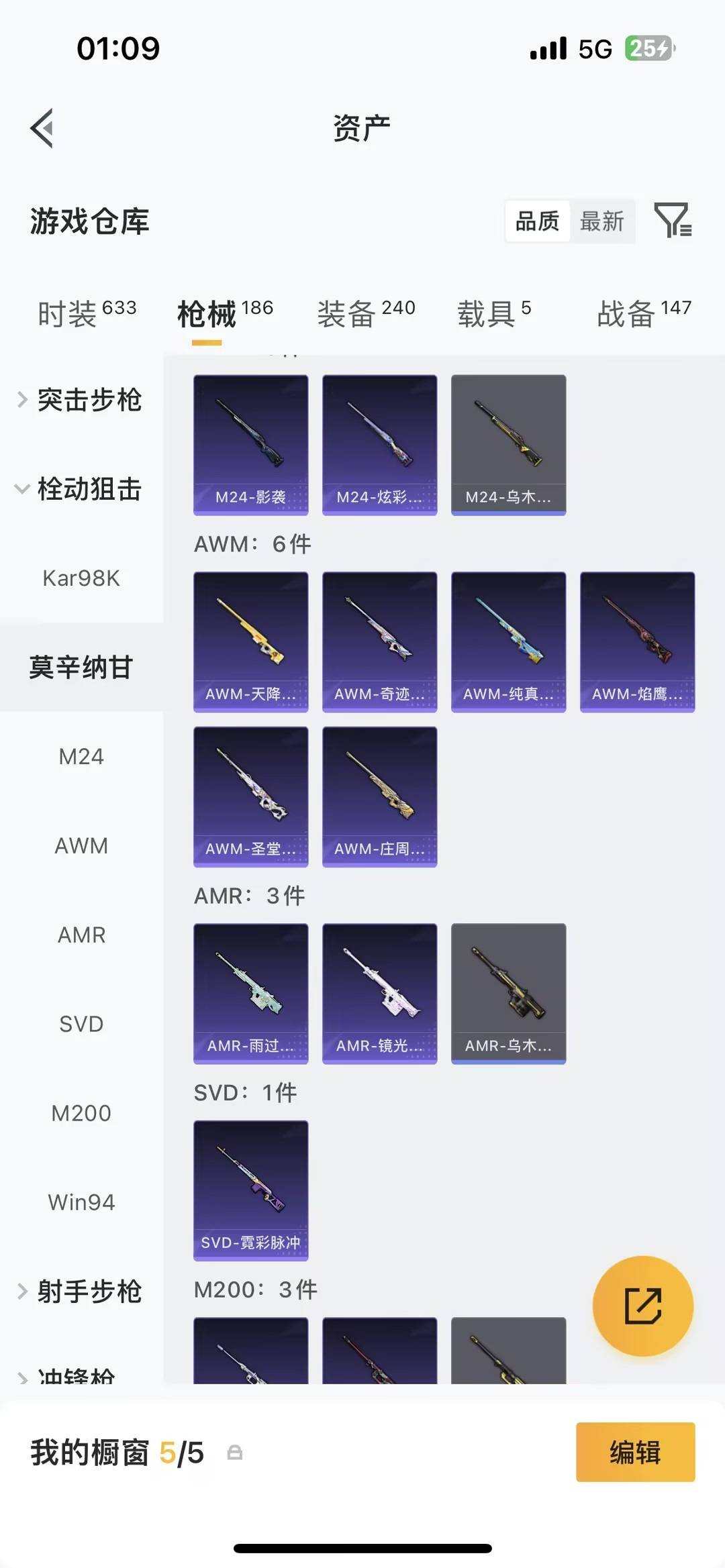Go back using the top-left arrow
This screenshot has height=1568, width=725.
[42, 128]
